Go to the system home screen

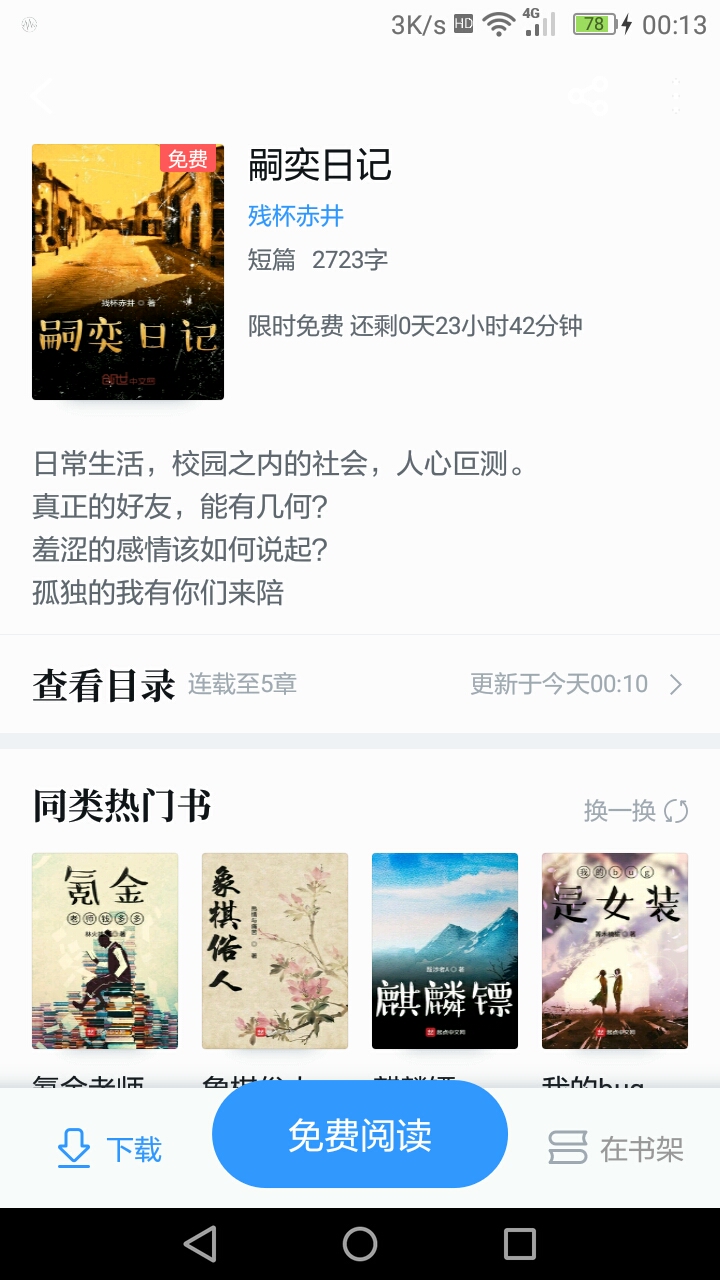point(360,1244)
